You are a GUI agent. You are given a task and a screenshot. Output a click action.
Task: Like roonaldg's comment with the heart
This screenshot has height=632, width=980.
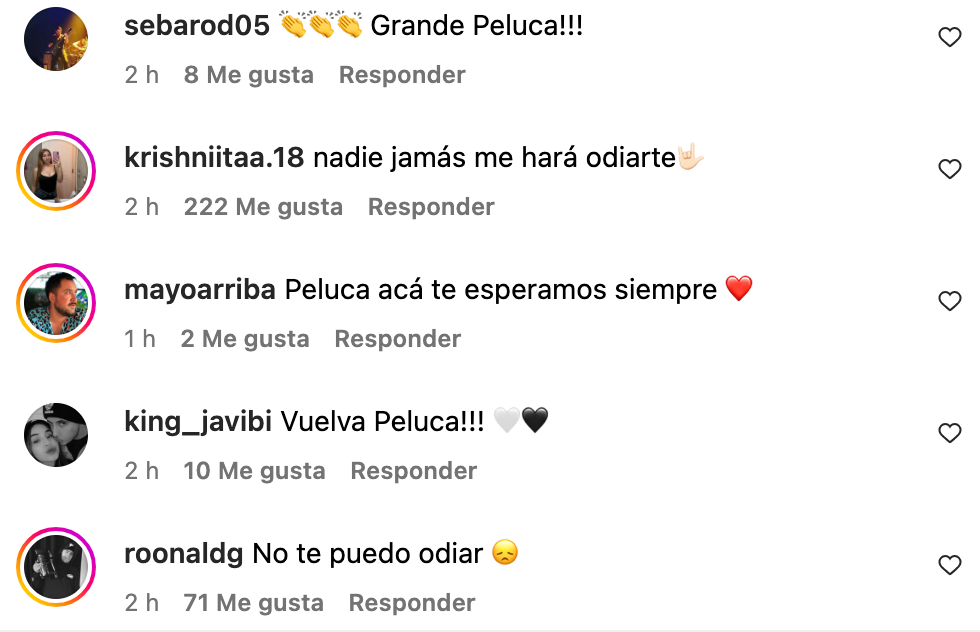[x=949, y=566]
